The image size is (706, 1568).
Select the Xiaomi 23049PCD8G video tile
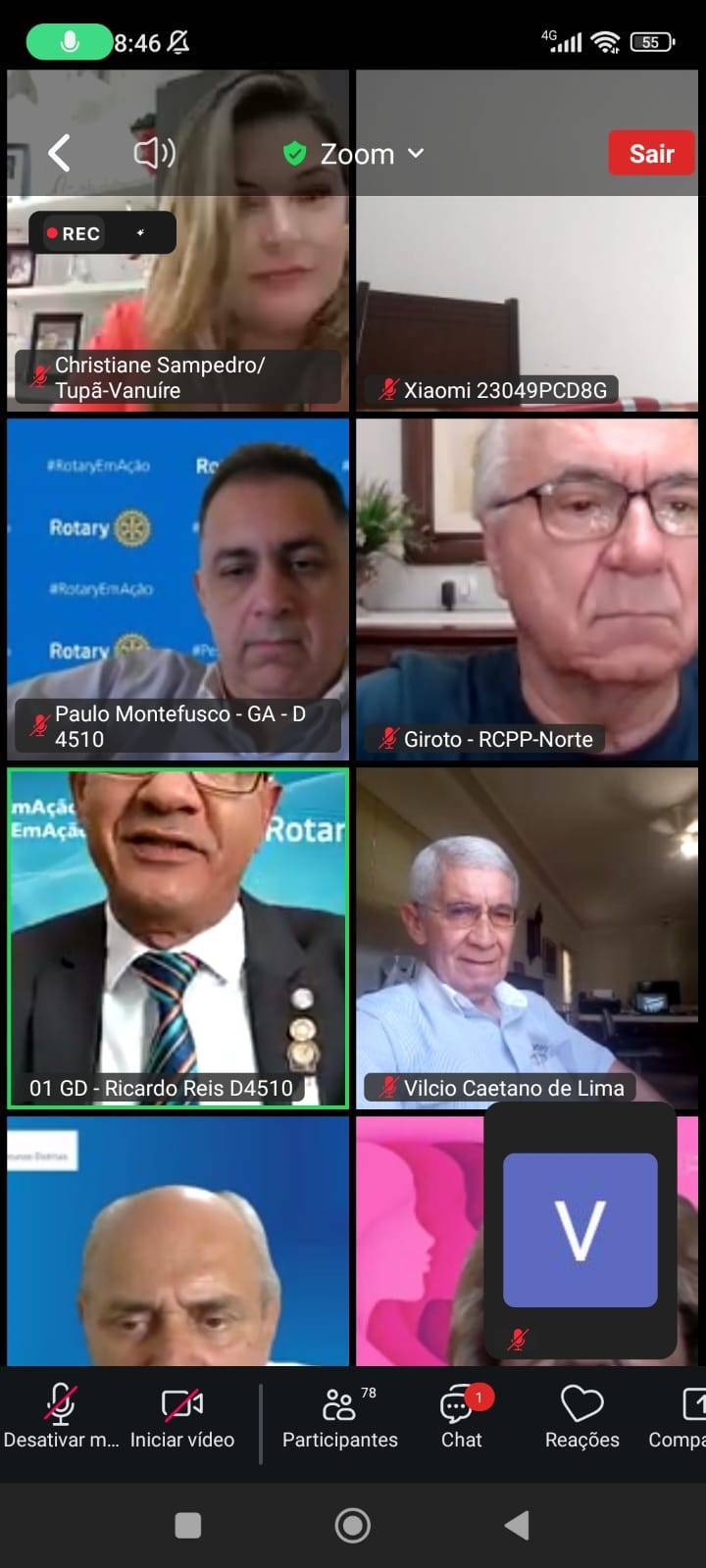pyautogui.click(x=527, y=294)
